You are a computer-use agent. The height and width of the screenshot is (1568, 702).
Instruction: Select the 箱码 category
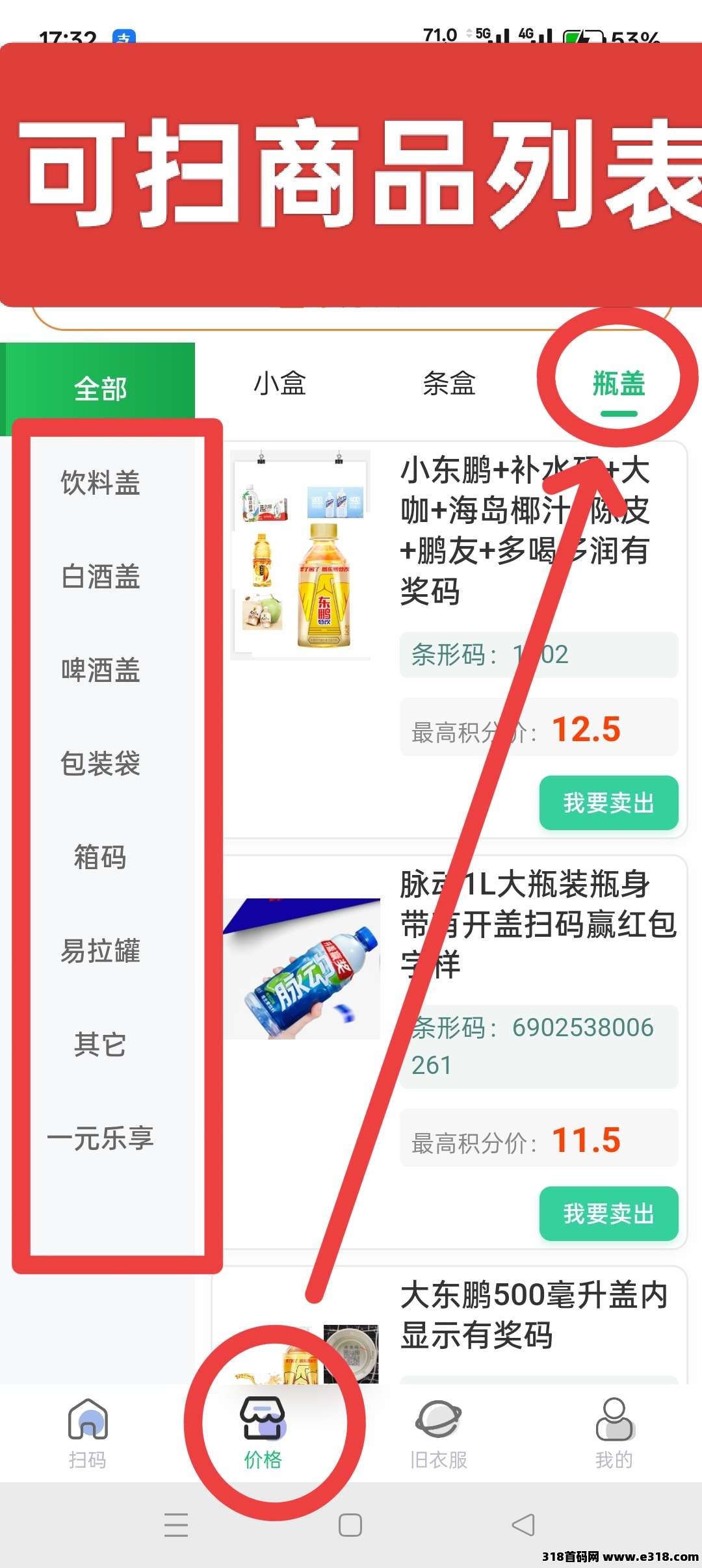[100, 857]
